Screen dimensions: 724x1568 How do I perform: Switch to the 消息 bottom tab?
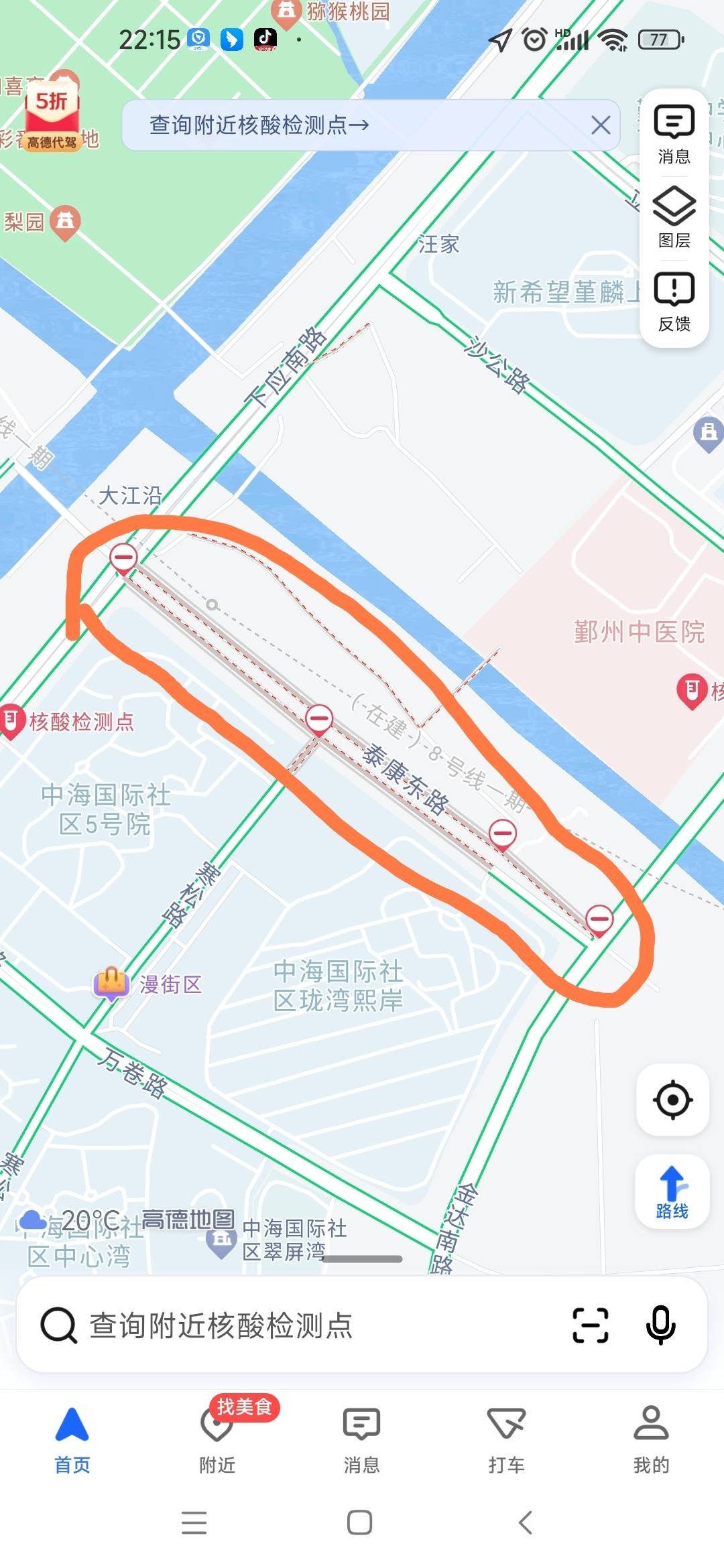pyautogui.click(x=362, y=1439)
